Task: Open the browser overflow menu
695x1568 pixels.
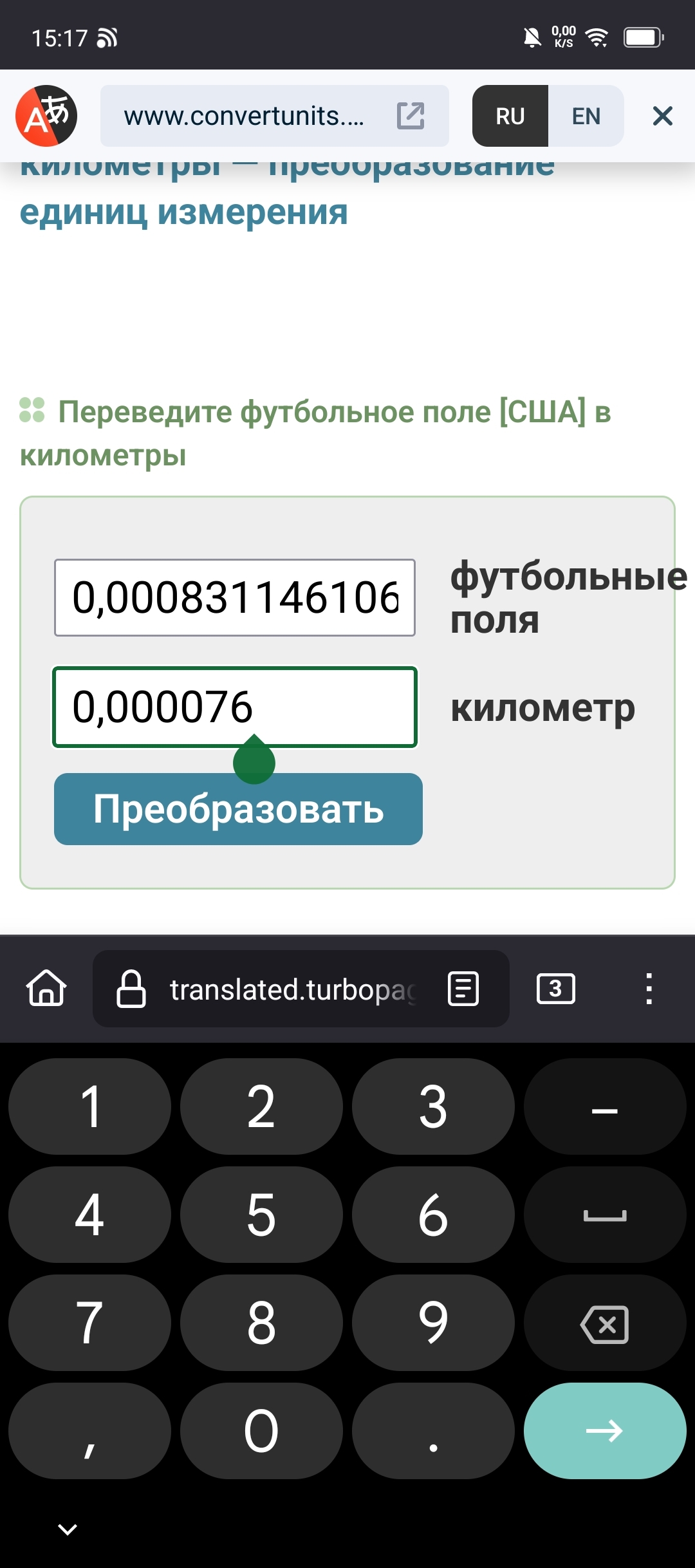Action: [x=649, y=989]
